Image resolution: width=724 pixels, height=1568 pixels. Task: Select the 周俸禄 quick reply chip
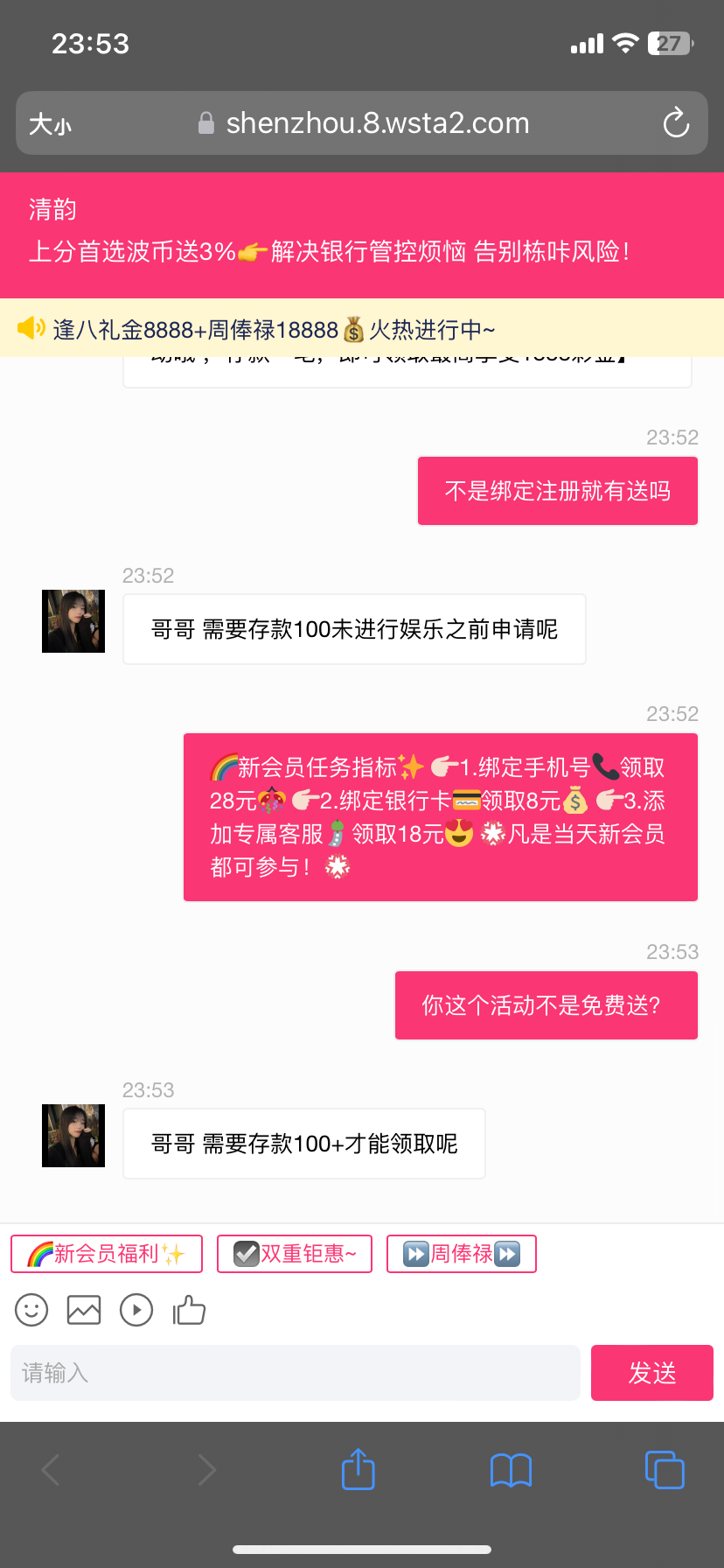click(461, 1254)
